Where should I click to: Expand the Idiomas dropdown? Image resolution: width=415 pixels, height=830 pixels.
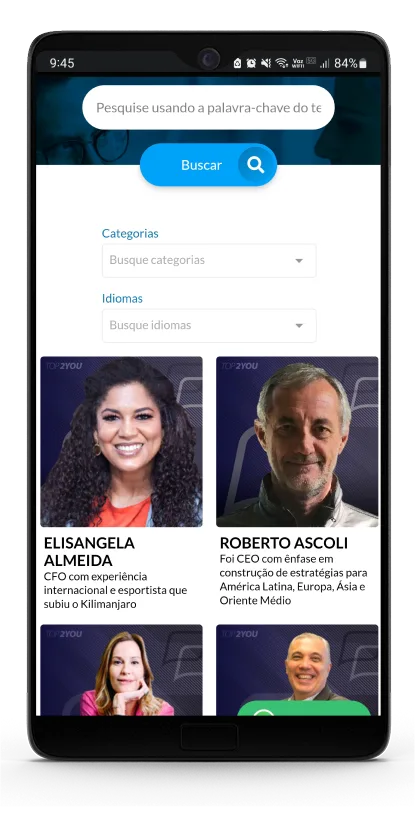tap(209, 326)
